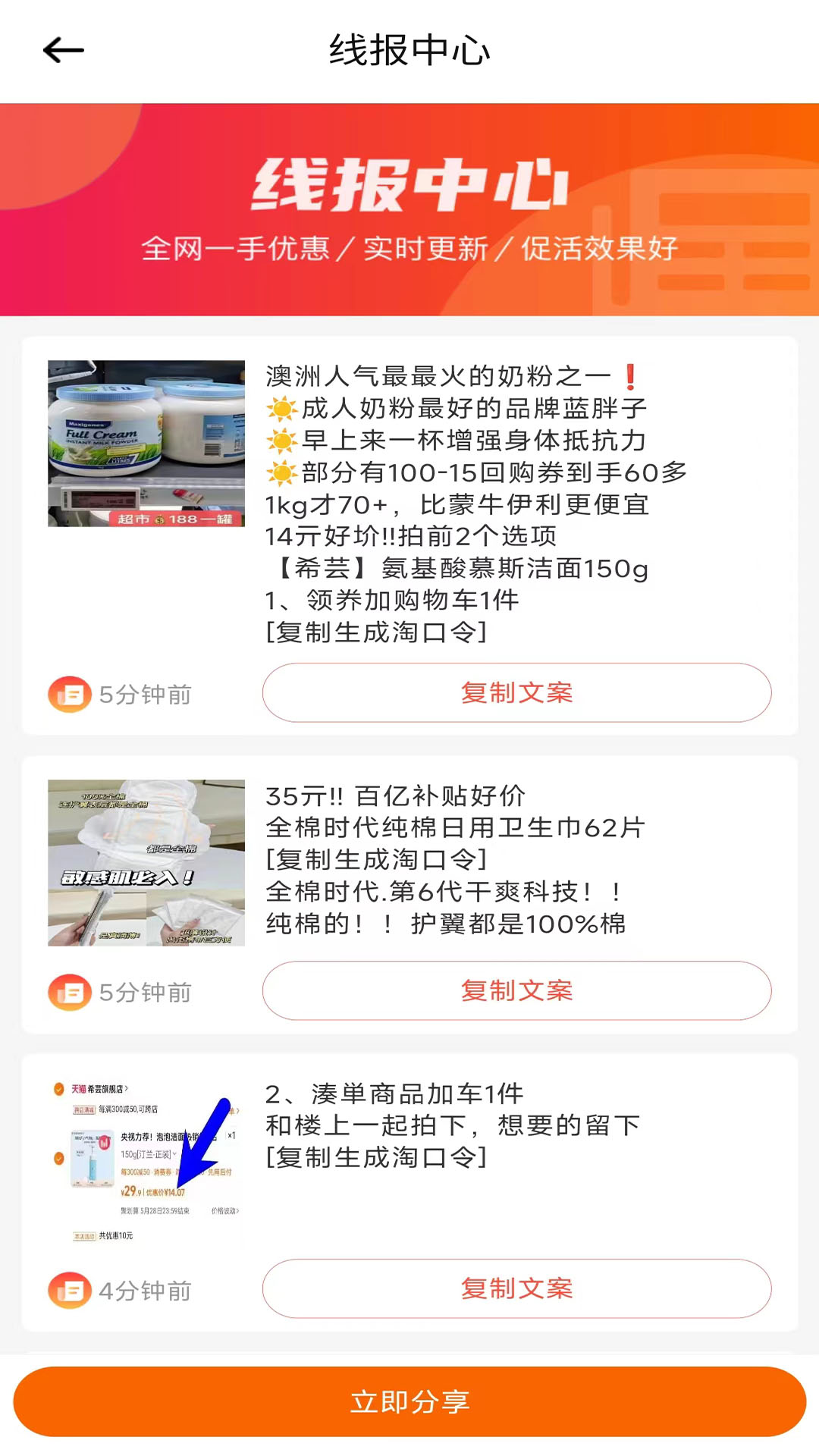The image size is (819, 1456).
Task: Open the milk powder product thumbnail
Action: click(x=146, y=440)
